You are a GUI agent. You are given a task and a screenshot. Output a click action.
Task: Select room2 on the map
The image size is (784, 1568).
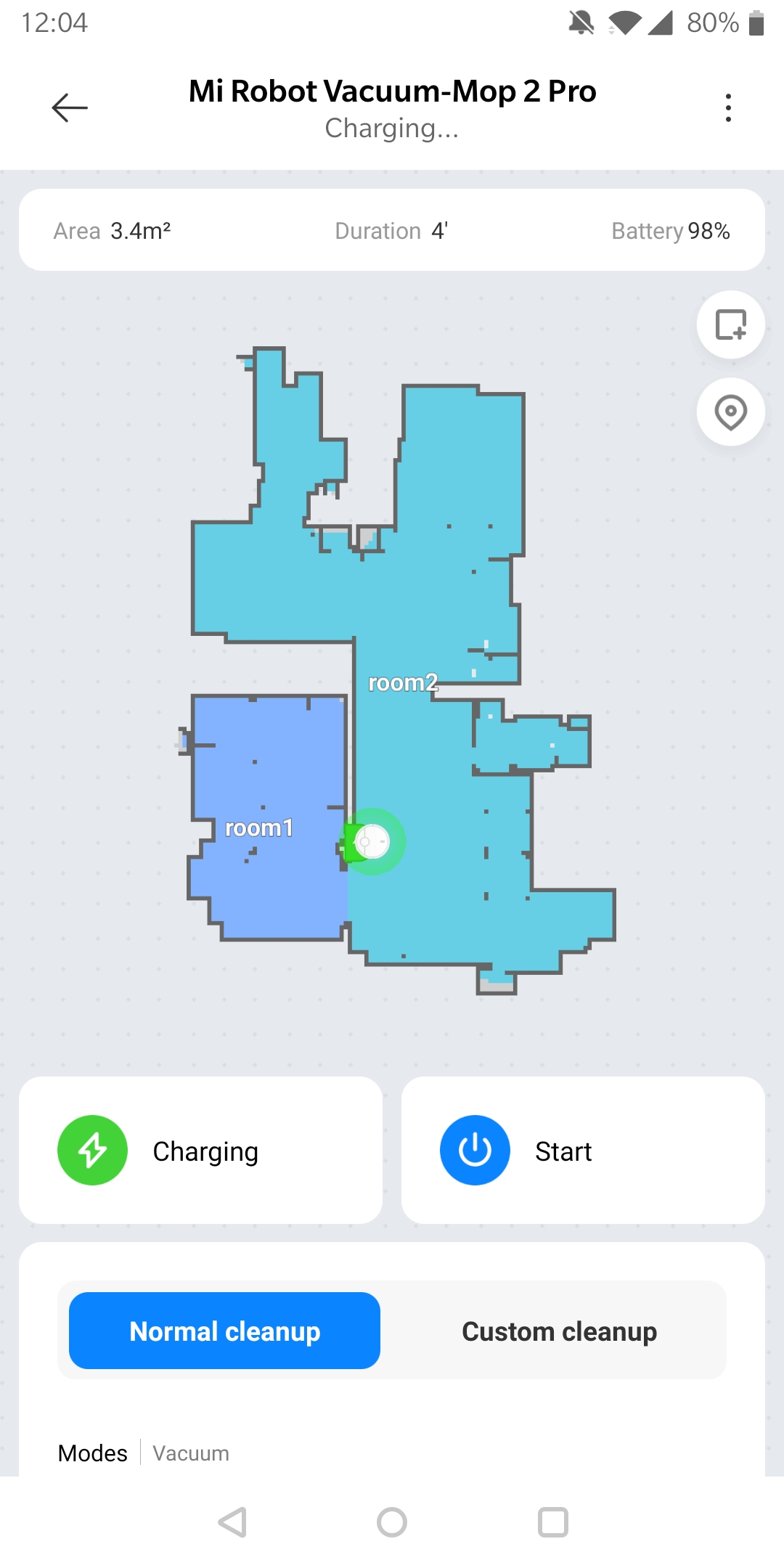click(403, 682)
